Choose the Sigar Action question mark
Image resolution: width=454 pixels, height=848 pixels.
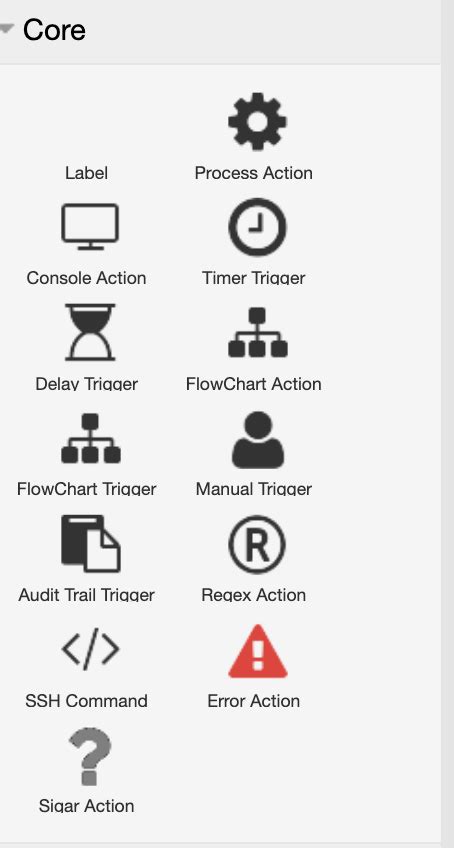(x=90, y=756)
